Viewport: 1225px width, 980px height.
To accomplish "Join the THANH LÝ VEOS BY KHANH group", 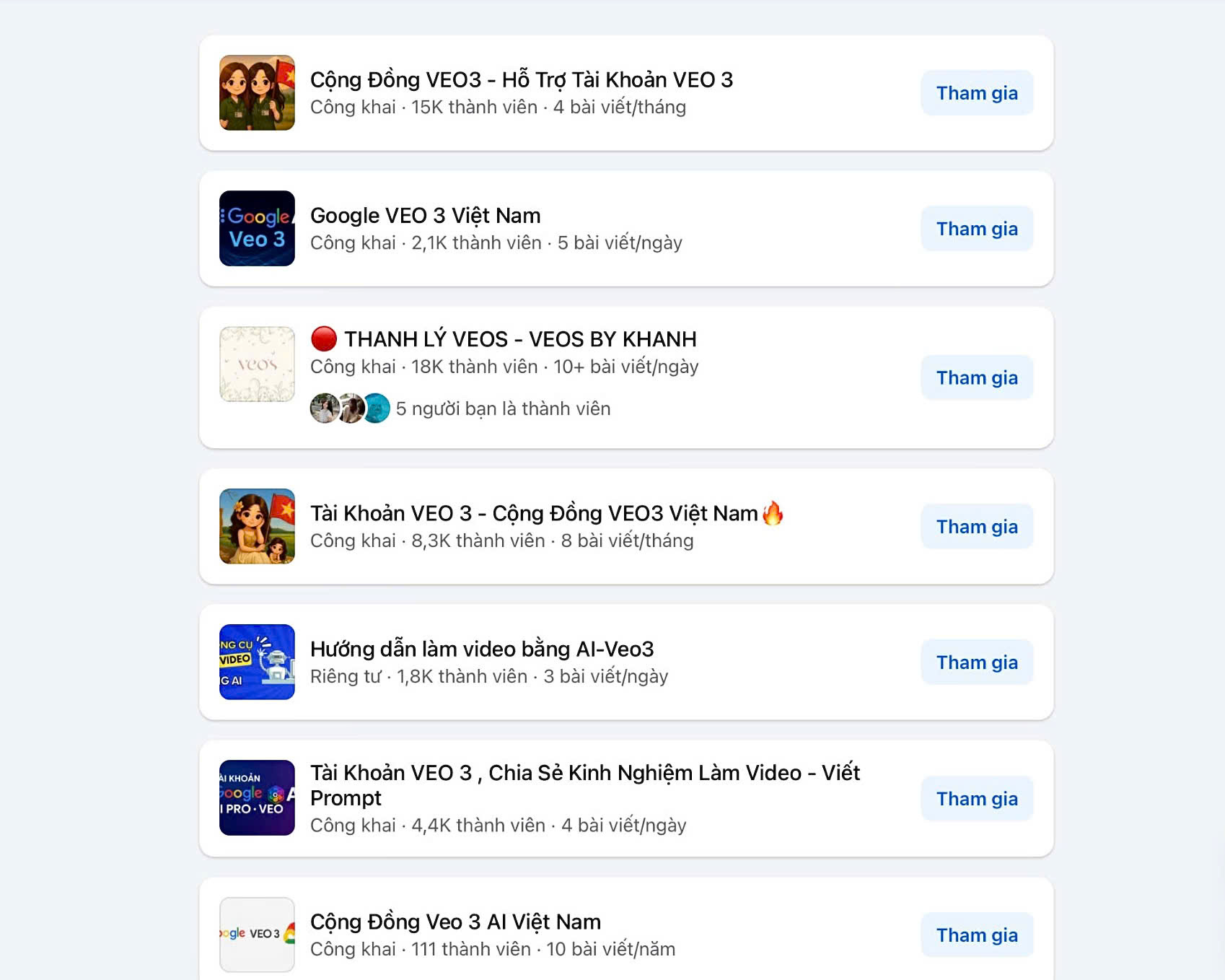I will pyautogui.click(x=976, y=377).
